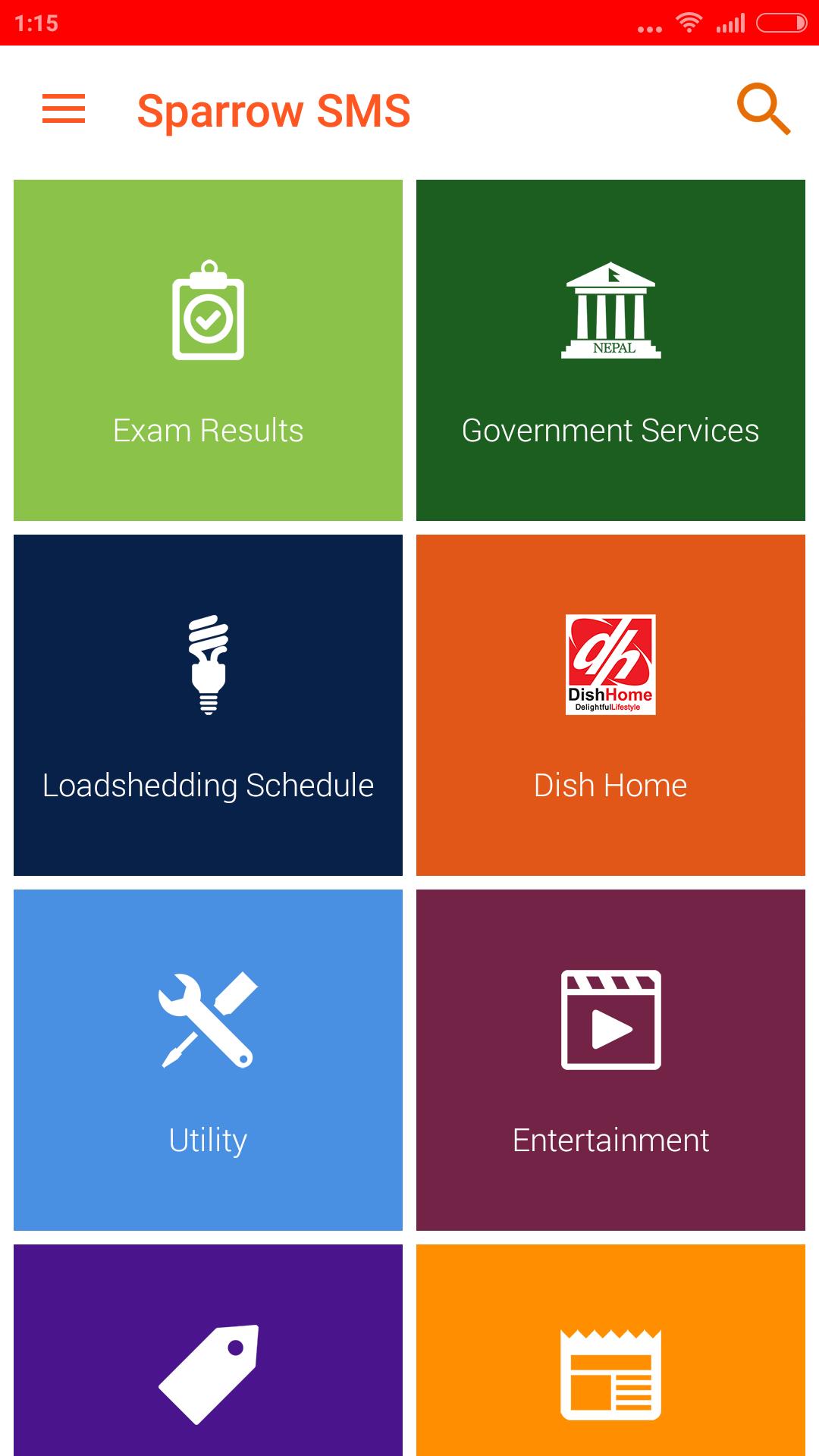The image size is (819, 1456).
Task: Open the newspaper icon on orange tile
Action: click(610, 1373)
